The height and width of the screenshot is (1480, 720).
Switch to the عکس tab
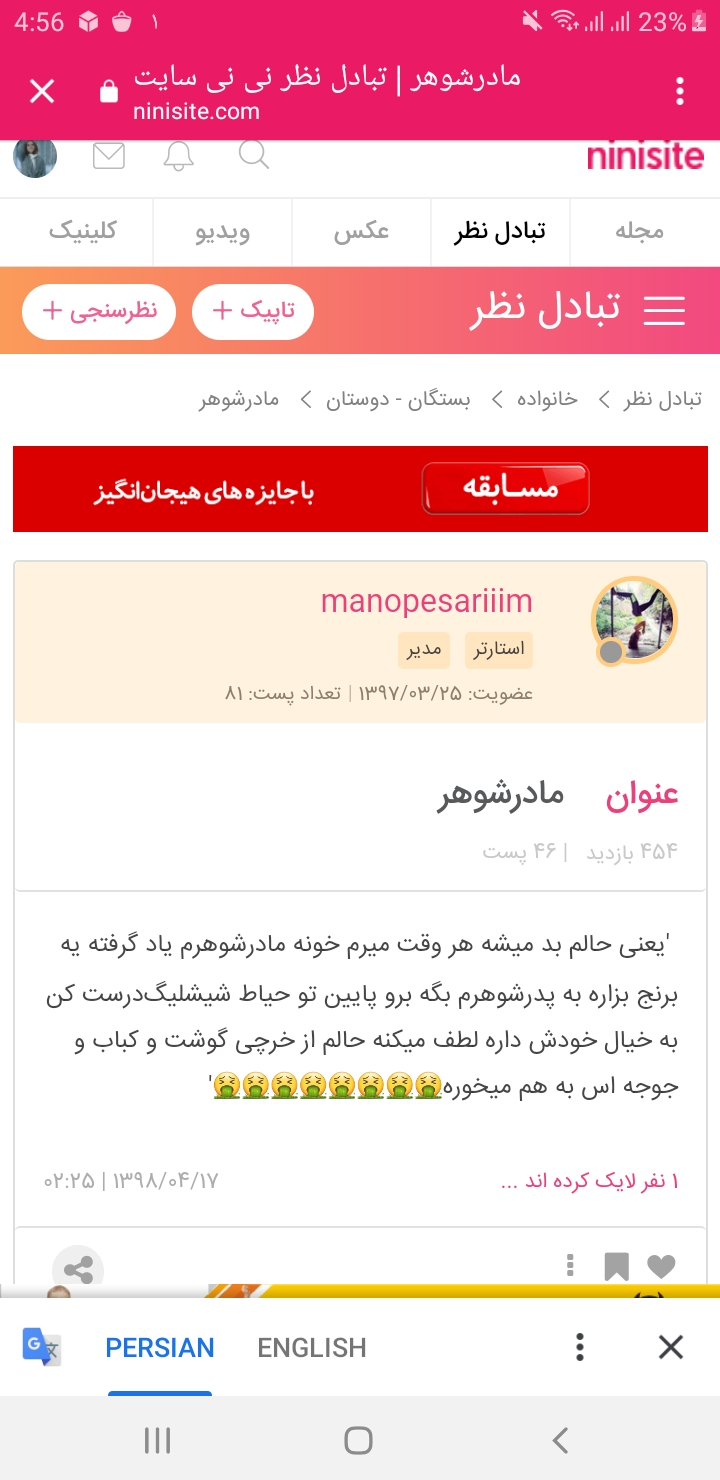click(x=361, y=232)
